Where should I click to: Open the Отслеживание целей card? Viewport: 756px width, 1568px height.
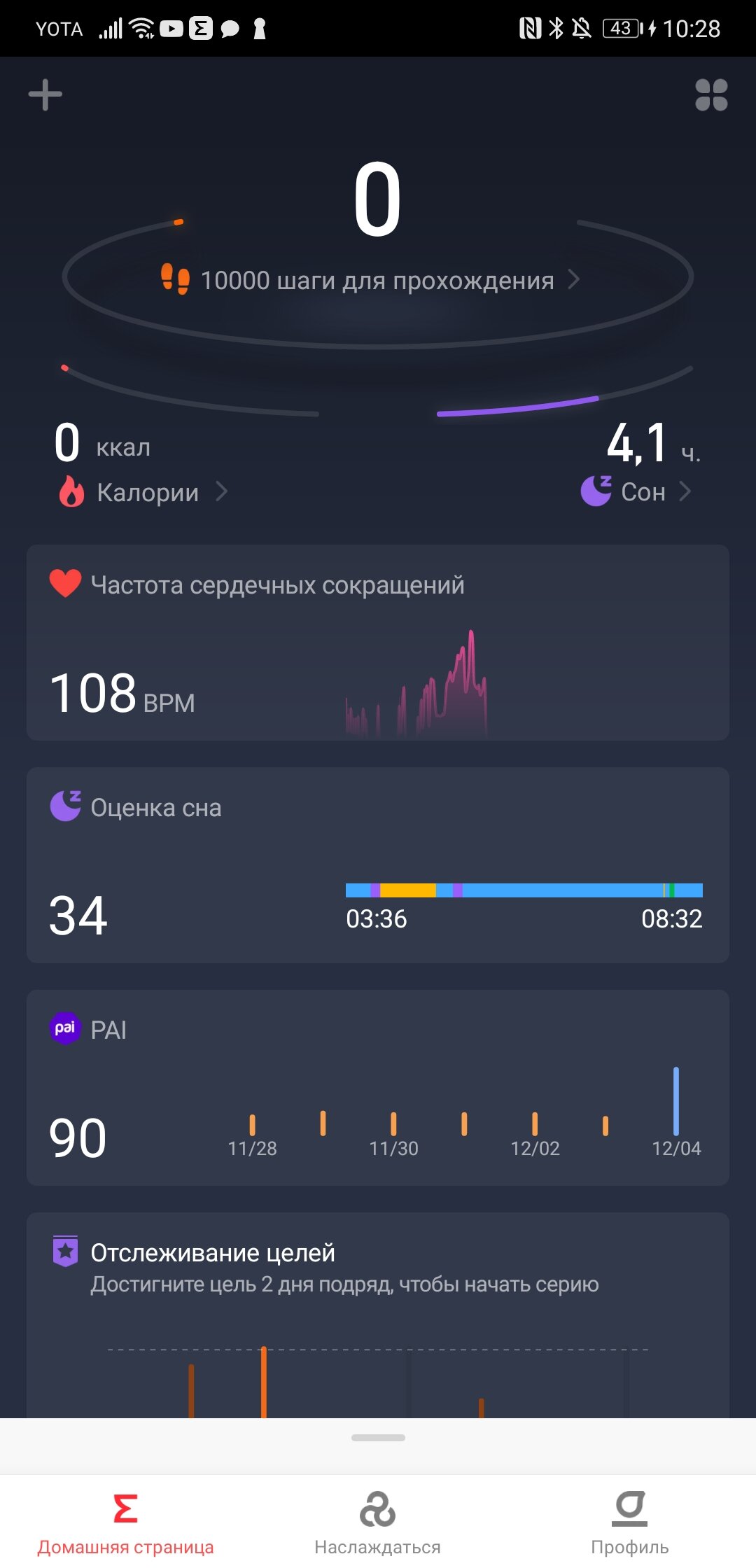pos(378,1315)
